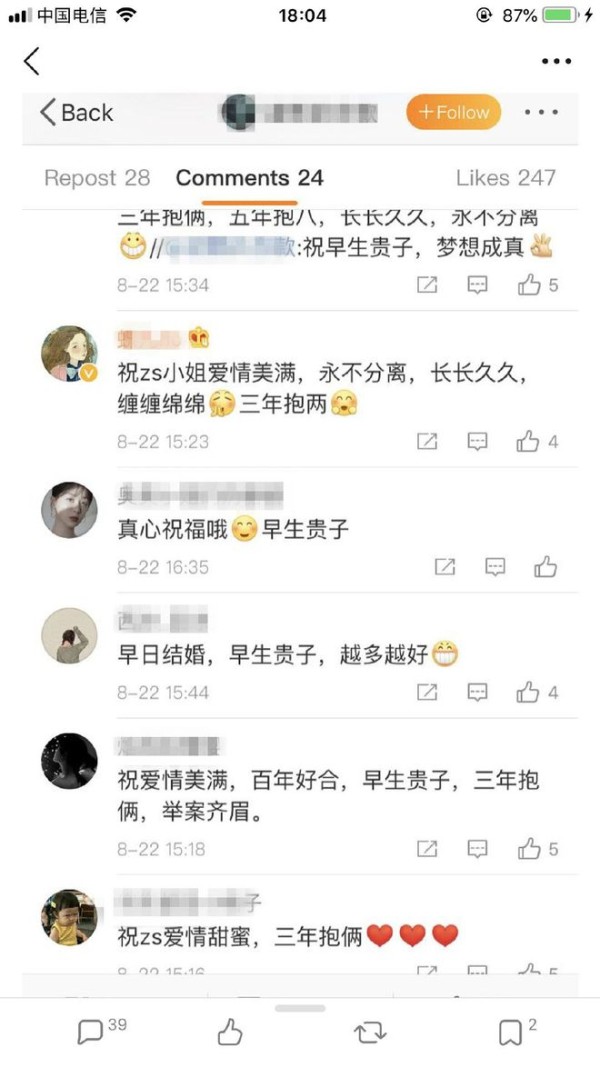The image size is (600, 1067).
Task: Like this post with the thumbs-up
Action: click(x=230, y=1032)
